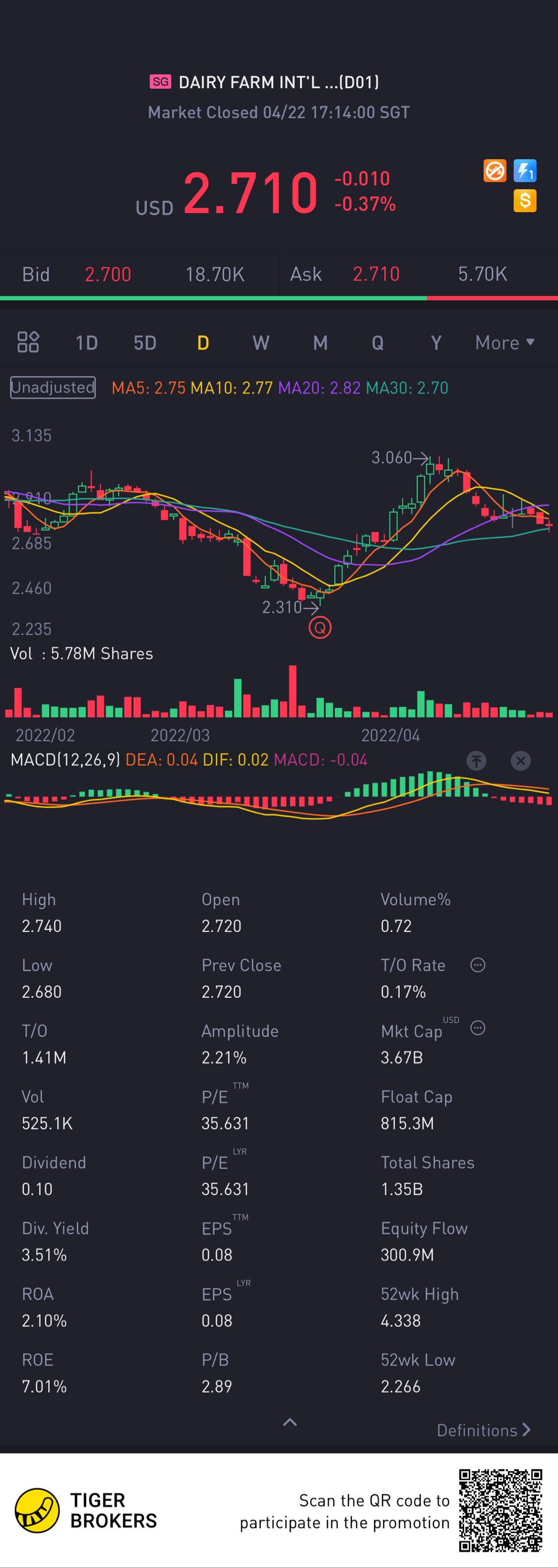
Task: Switch to the 1D chart
Action: click(x=86, y=344)
